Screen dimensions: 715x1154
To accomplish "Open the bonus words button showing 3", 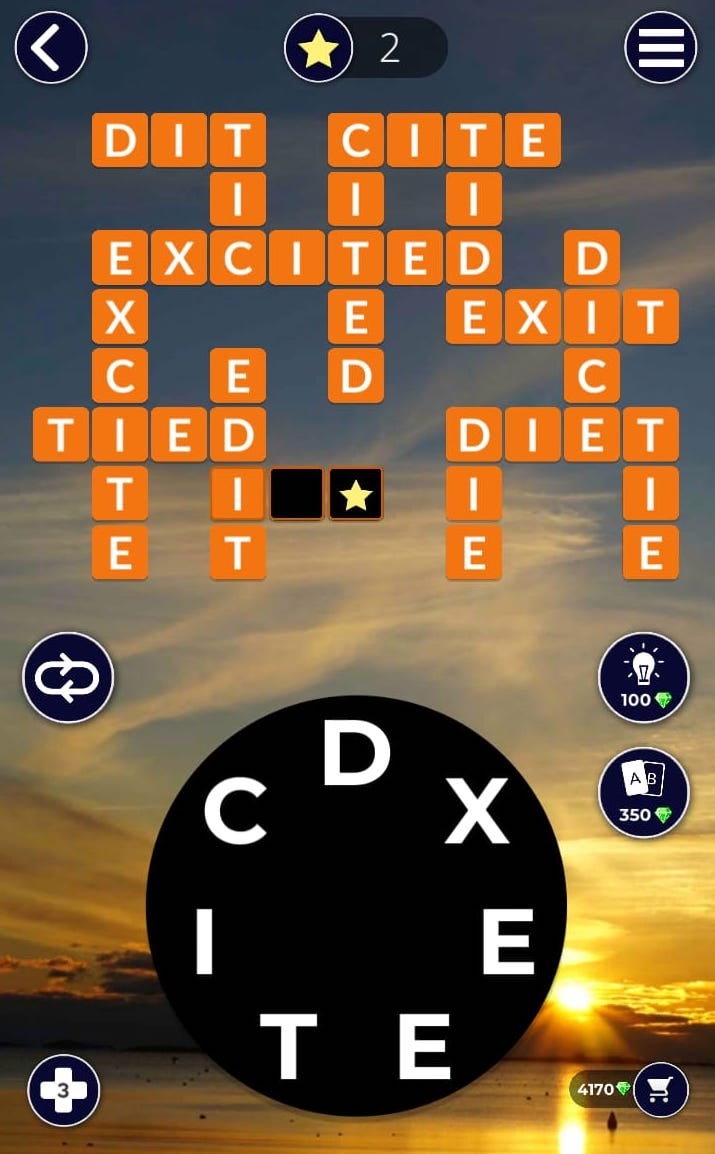I will pos(64,1090).
